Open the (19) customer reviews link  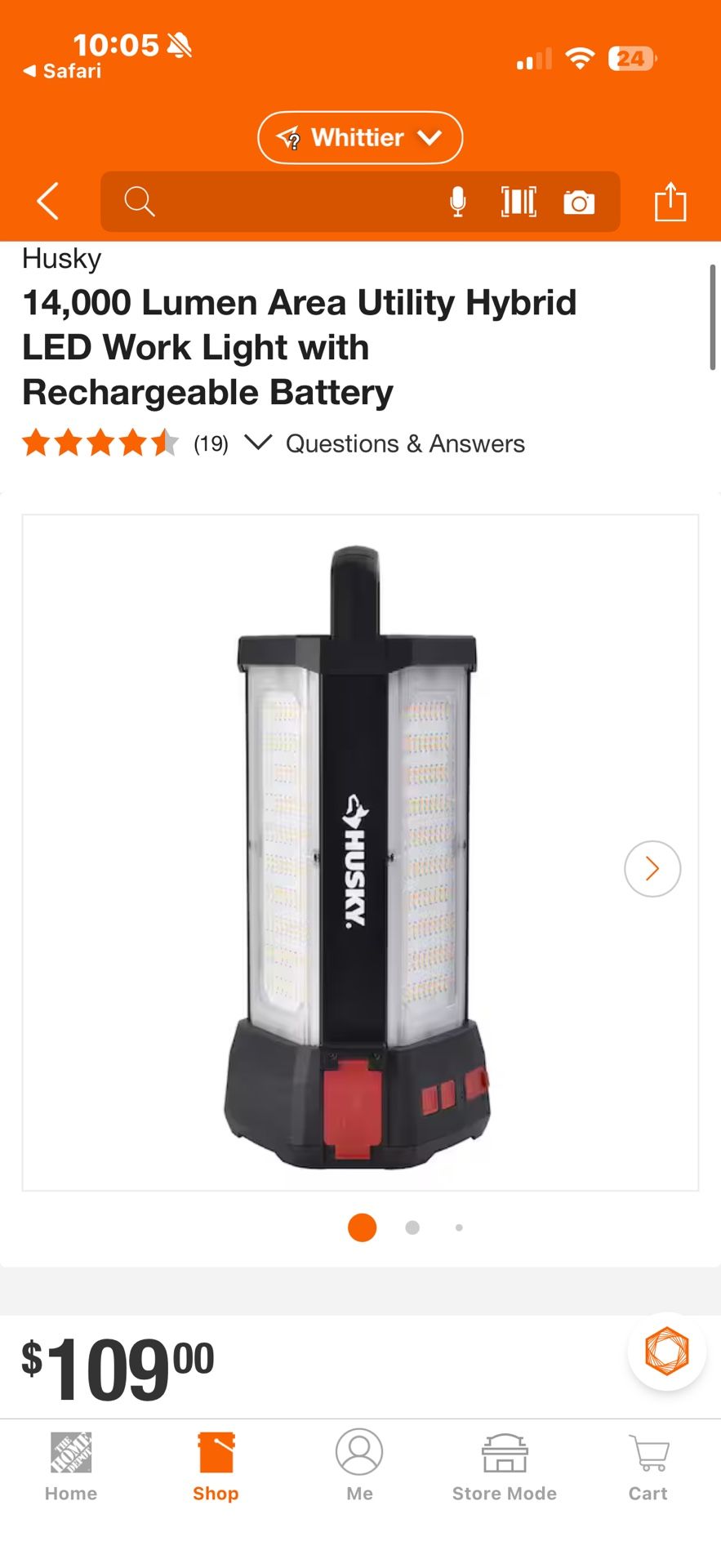coord(210,443)
